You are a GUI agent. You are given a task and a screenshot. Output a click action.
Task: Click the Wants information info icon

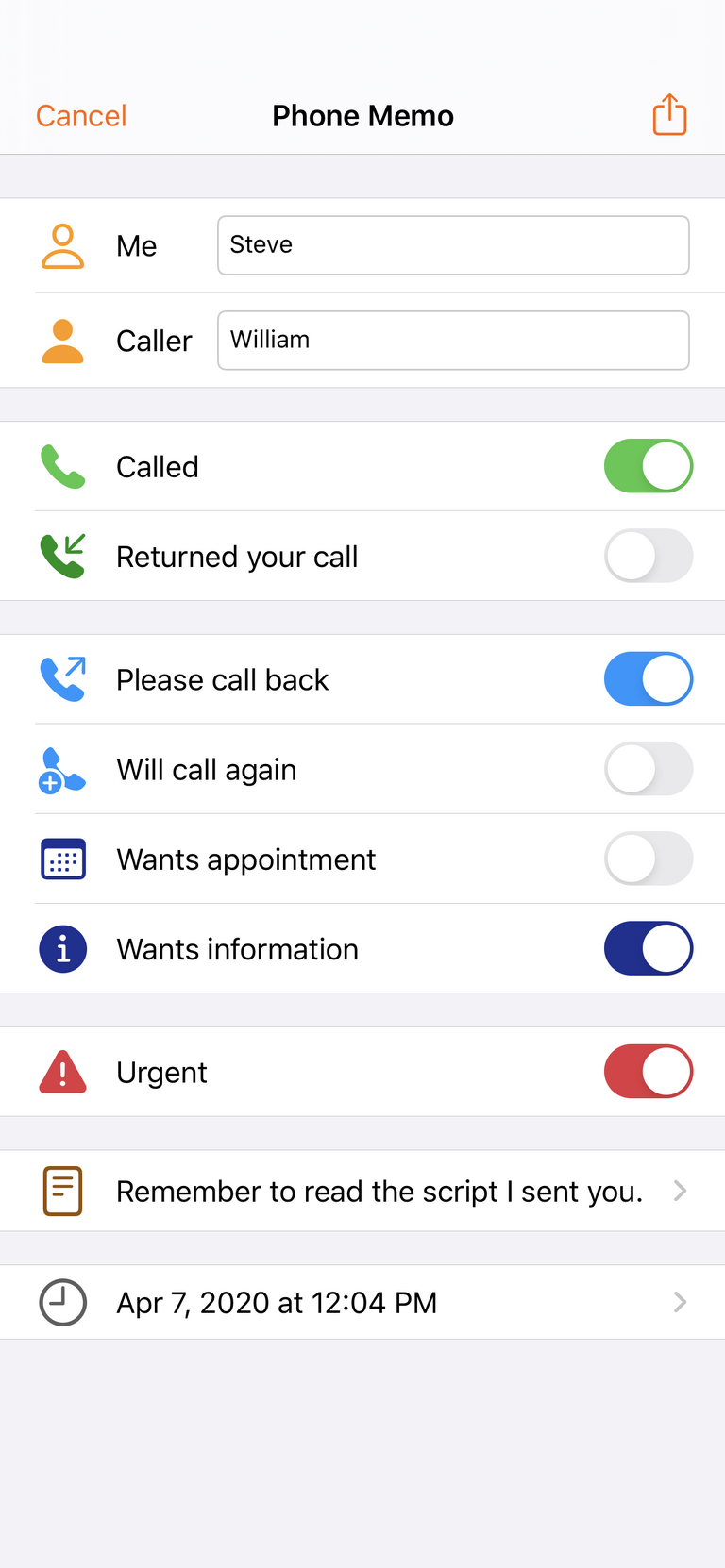pyautogui.click(x=62, y=948)
